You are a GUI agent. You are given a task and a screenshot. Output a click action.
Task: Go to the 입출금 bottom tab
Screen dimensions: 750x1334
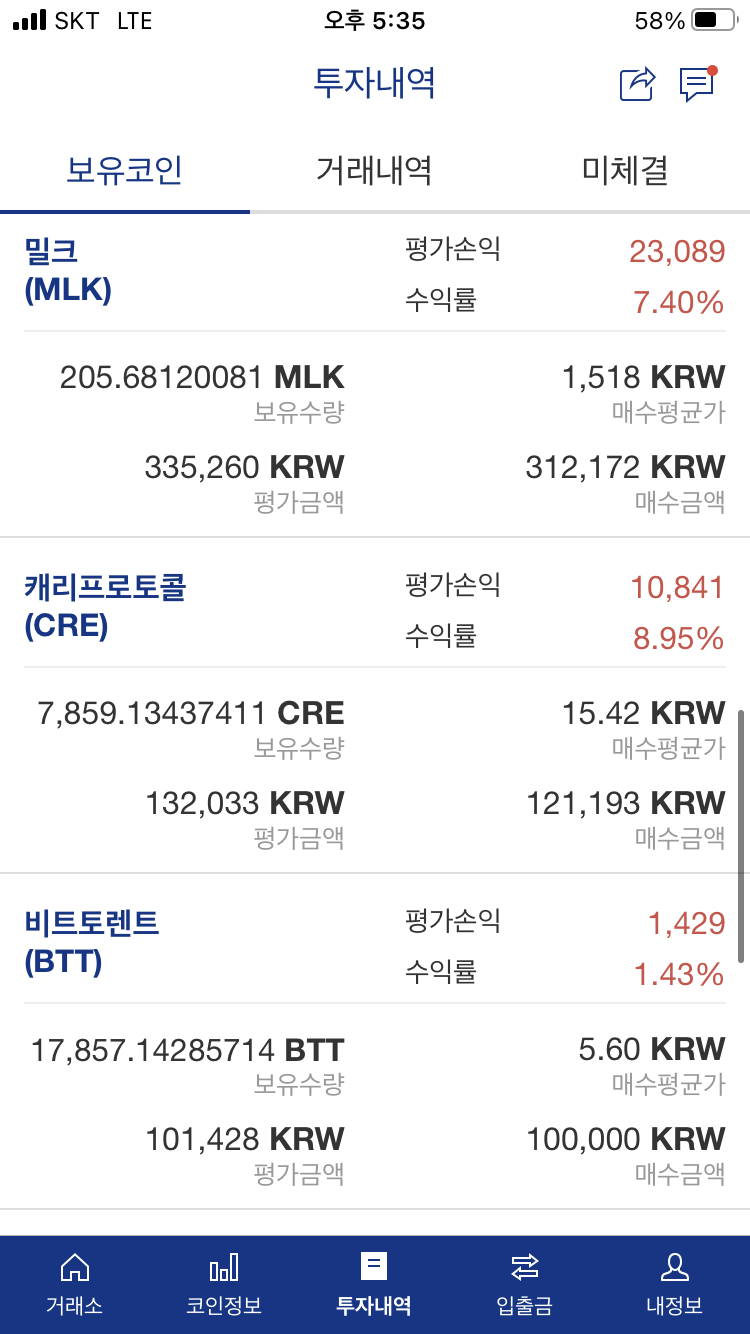pyautogui.click(x=524, y=1285)
